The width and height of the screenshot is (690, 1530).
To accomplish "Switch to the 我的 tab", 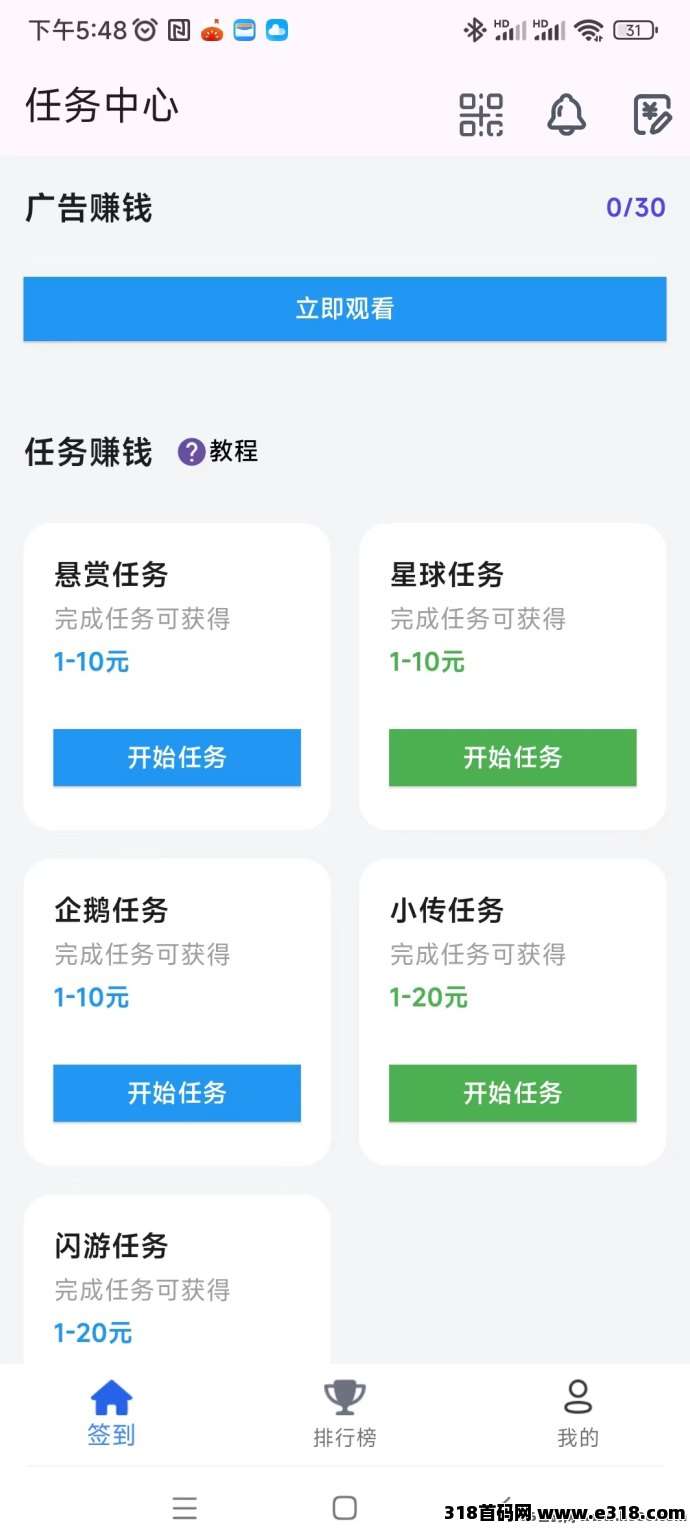I will pos(578,1414).
